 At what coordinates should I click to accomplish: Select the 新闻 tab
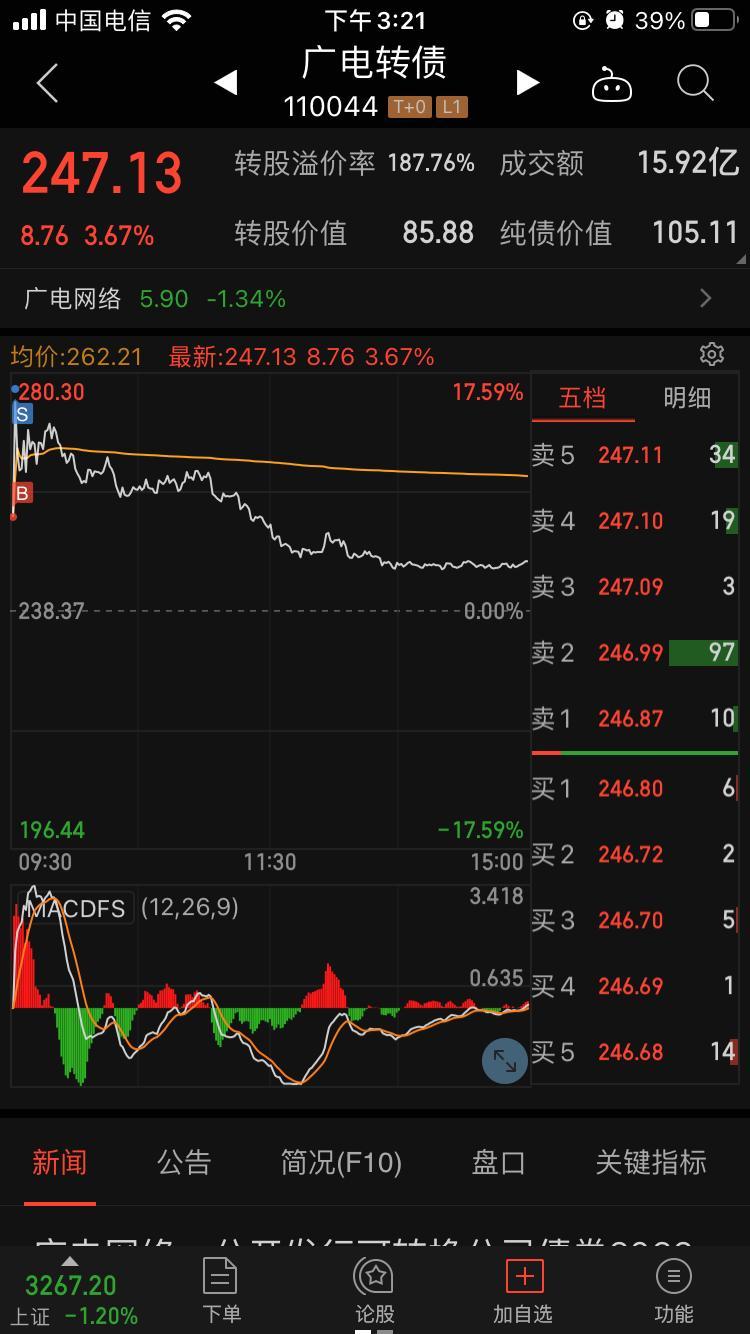click(x=59, y=1162)
